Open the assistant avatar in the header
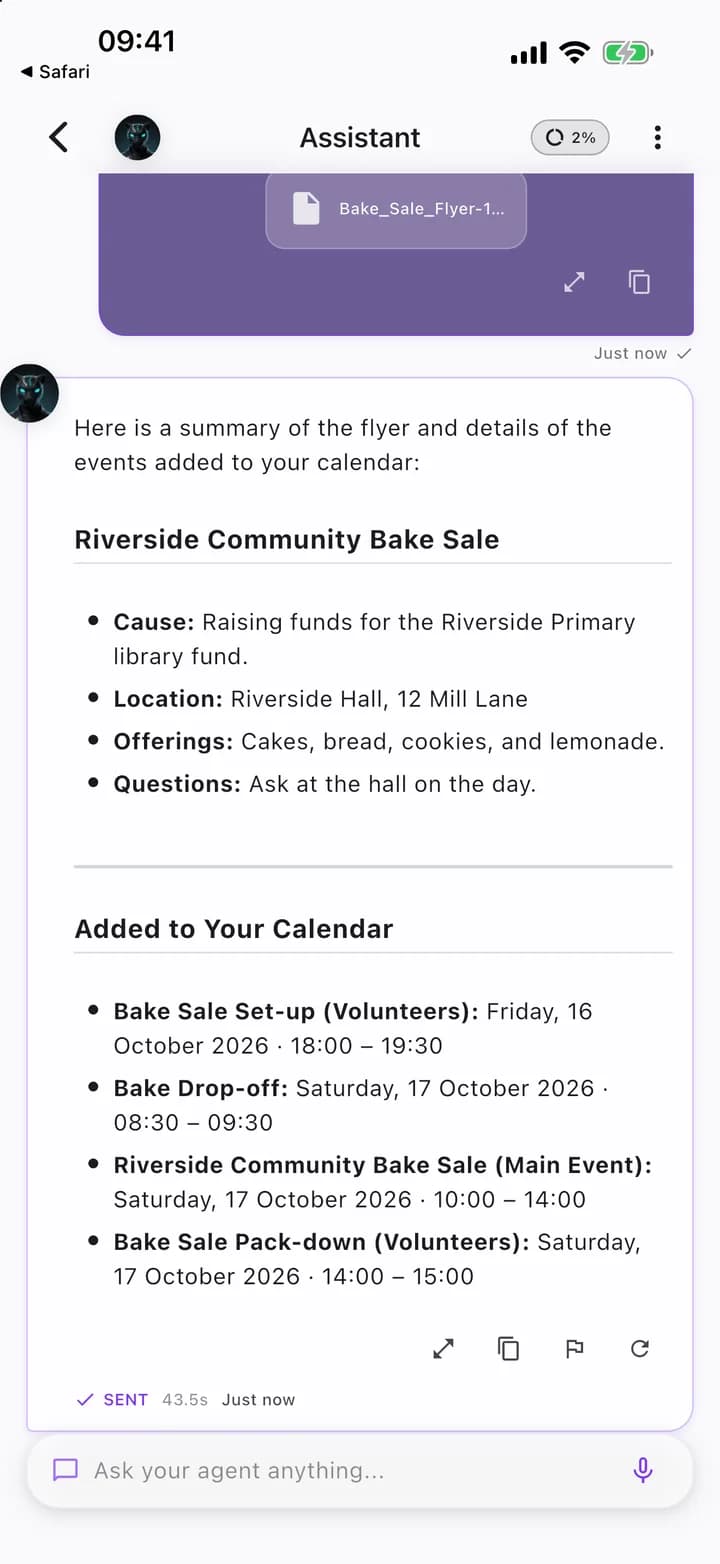Image resolution: width=720 pixels, height=1564 pixels. pyautogui.click(x=137, y=138)
